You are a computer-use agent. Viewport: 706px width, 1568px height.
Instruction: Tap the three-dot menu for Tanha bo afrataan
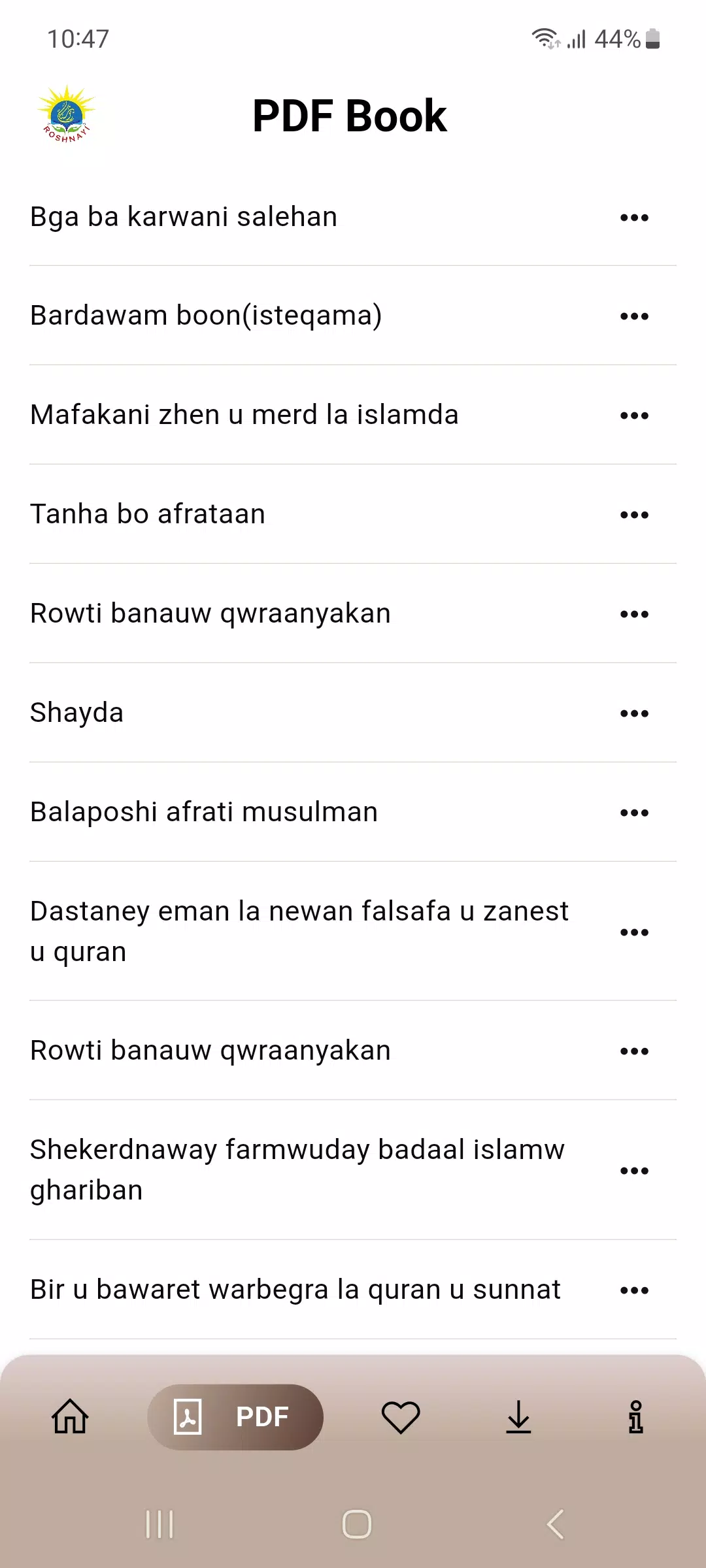point(634,515)
